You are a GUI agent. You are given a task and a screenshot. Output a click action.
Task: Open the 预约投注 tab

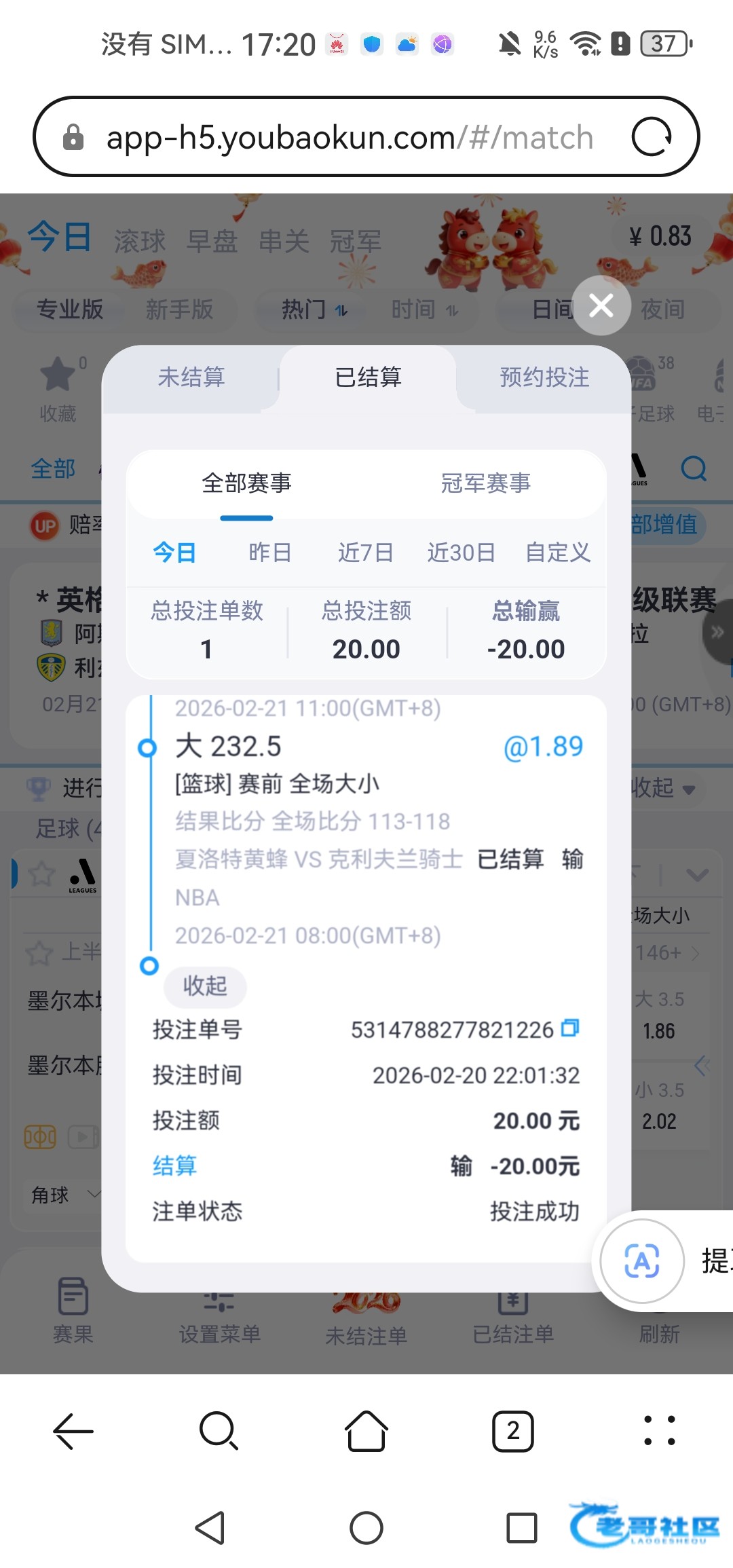pyautogui.click(x=544, y=377)
